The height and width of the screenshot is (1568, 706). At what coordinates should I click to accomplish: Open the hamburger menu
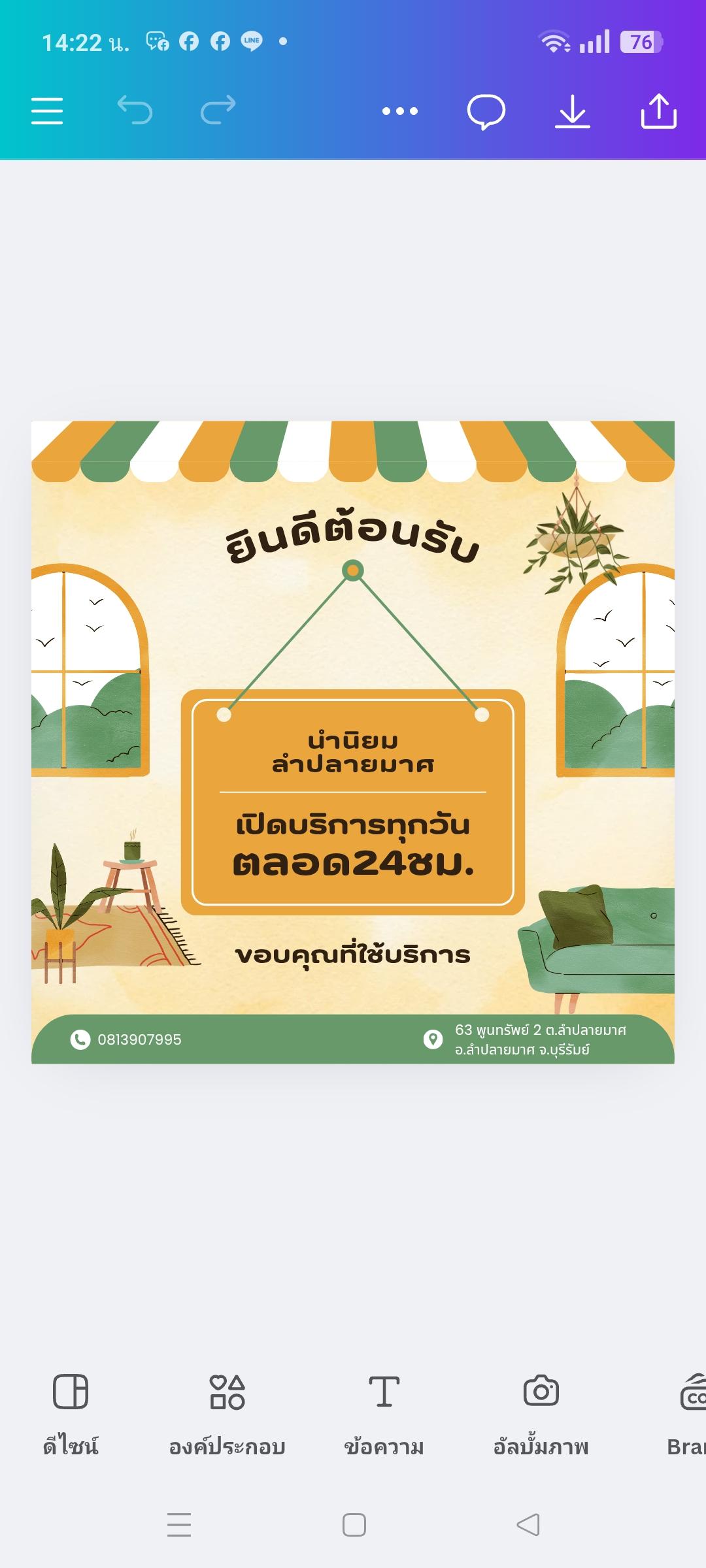(47, 110)
